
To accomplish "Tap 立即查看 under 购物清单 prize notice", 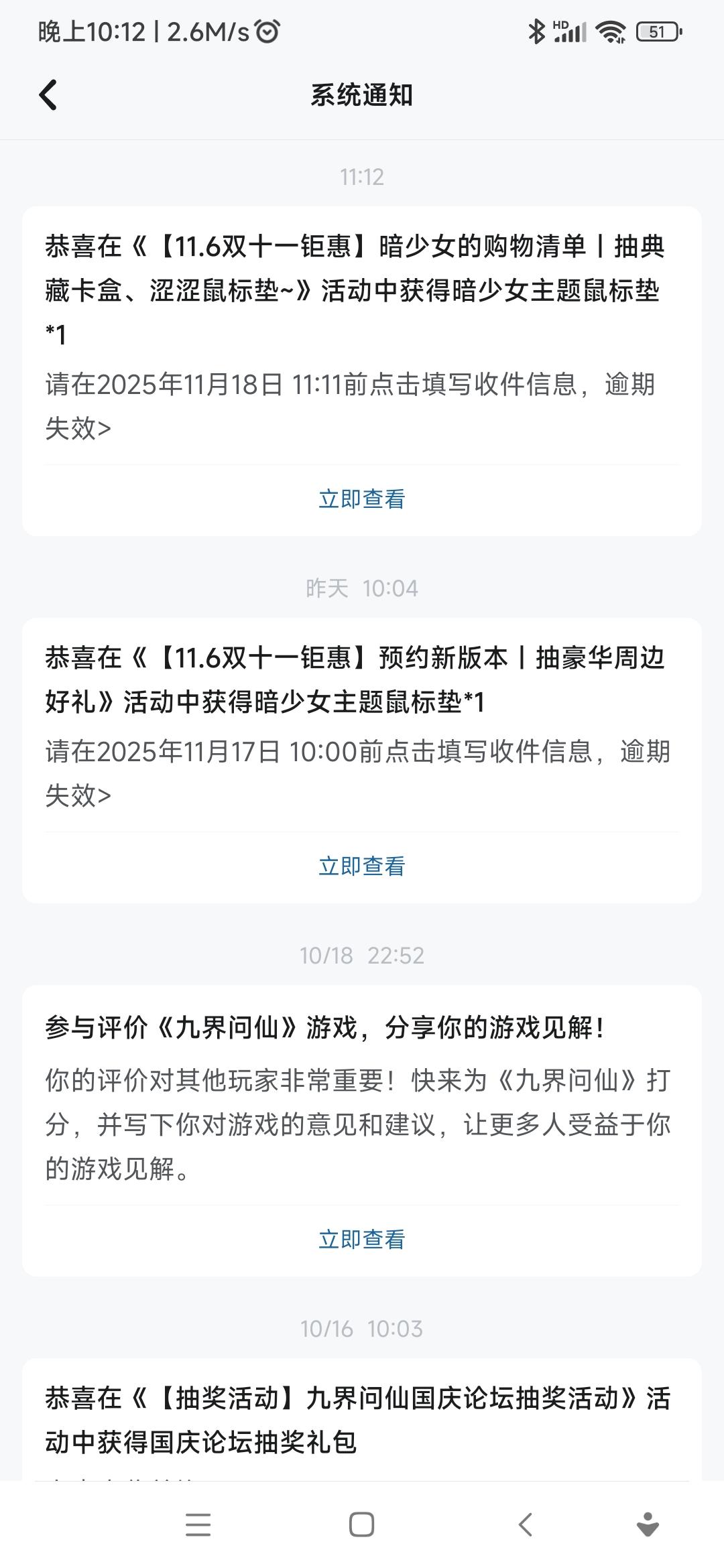I will (x=361, y=499).
